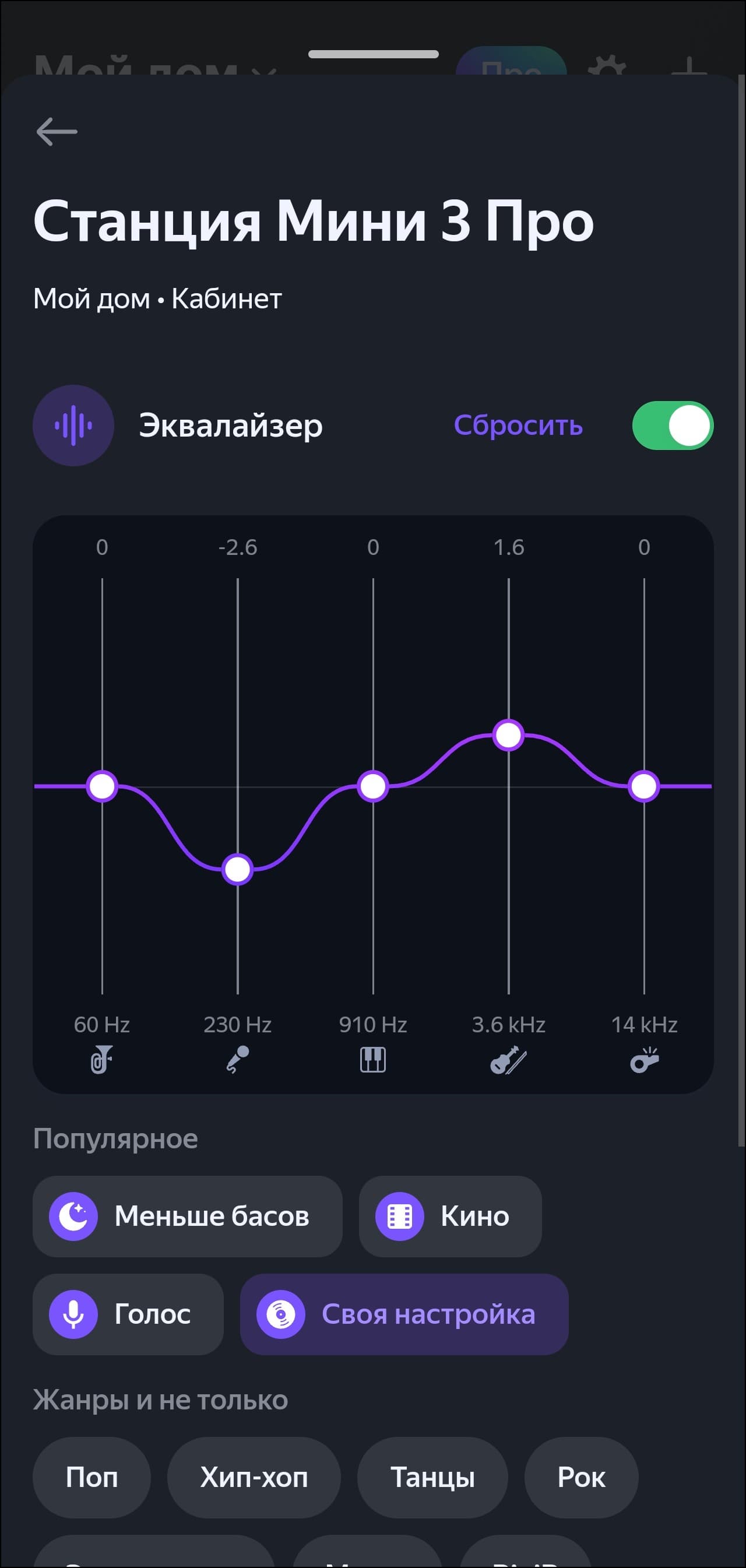
Task: Turn off the Эквалайзер switch
Action: (673, 426)
